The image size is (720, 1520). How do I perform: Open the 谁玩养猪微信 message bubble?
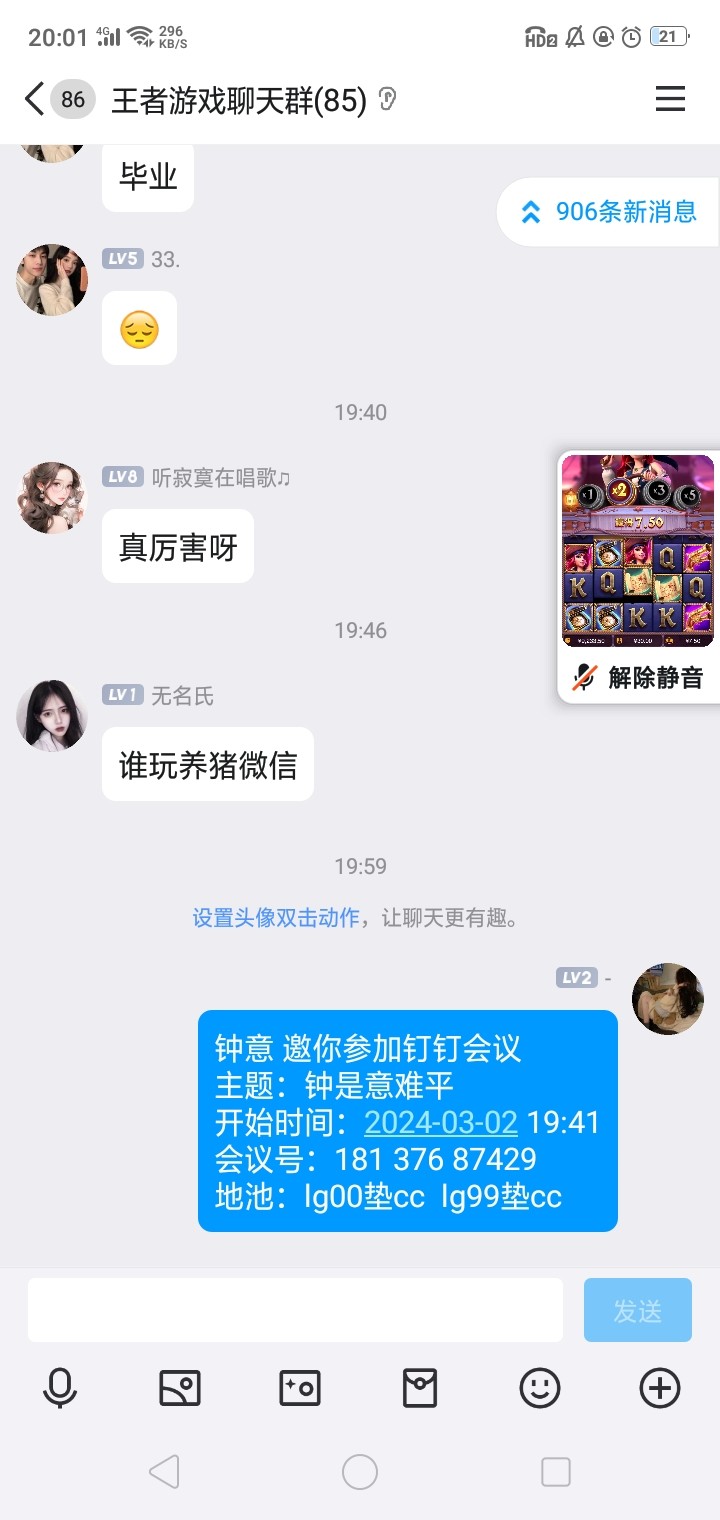pos(208,765)
